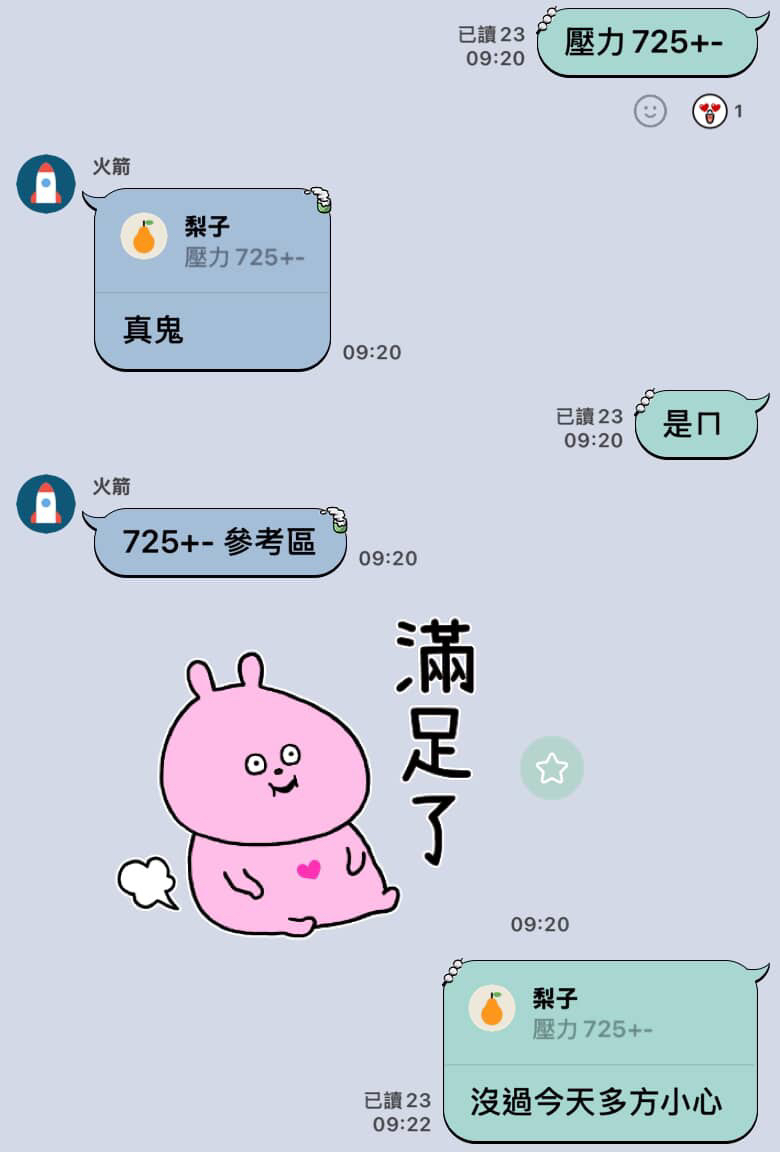Tap the star icon beside the 滿足了 sticker
The width and height of the screenshot is (780, 1152).
pos(551,768)
